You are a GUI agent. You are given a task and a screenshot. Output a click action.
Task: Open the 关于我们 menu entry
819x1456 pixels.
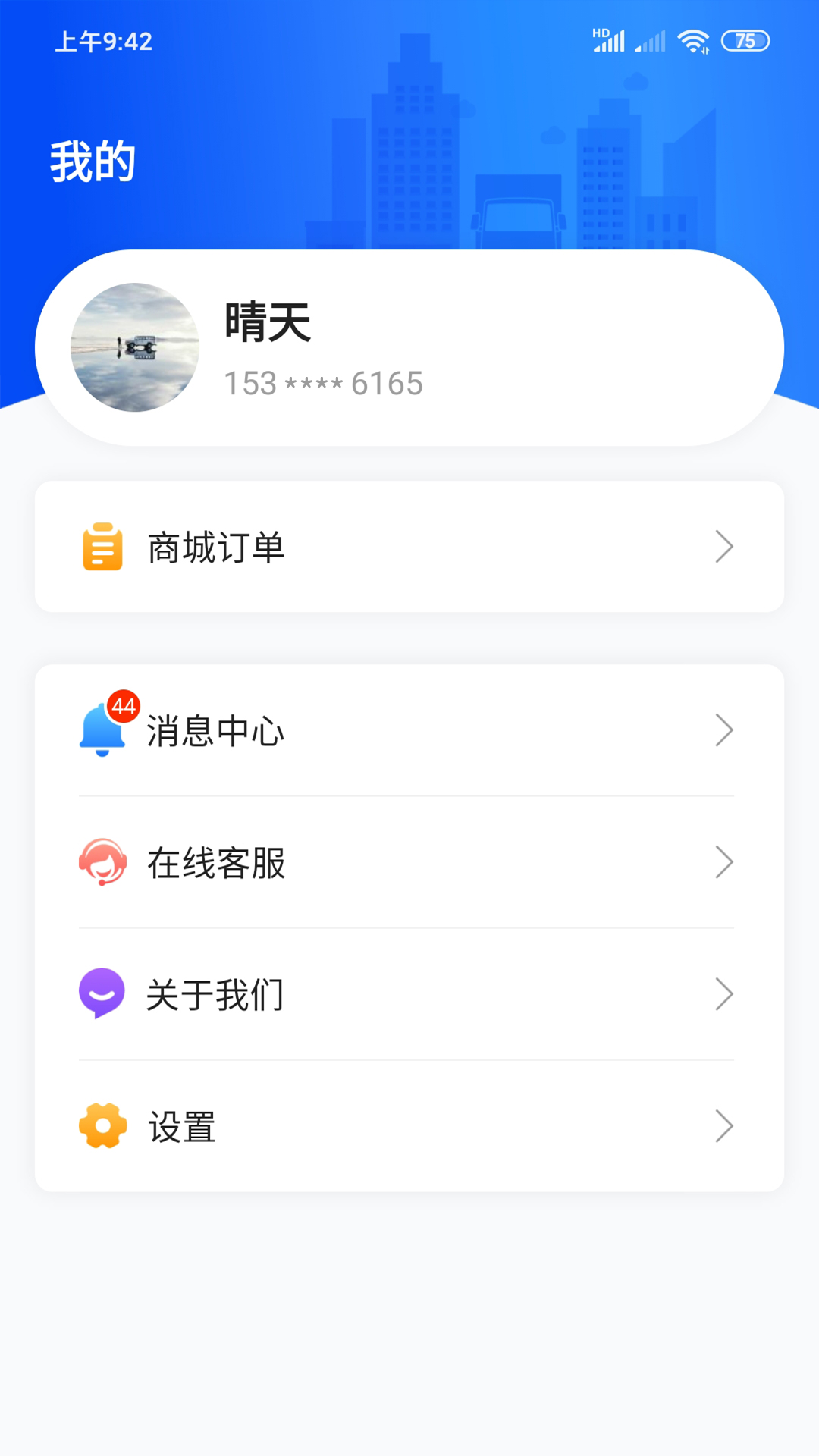pos(215,994)
